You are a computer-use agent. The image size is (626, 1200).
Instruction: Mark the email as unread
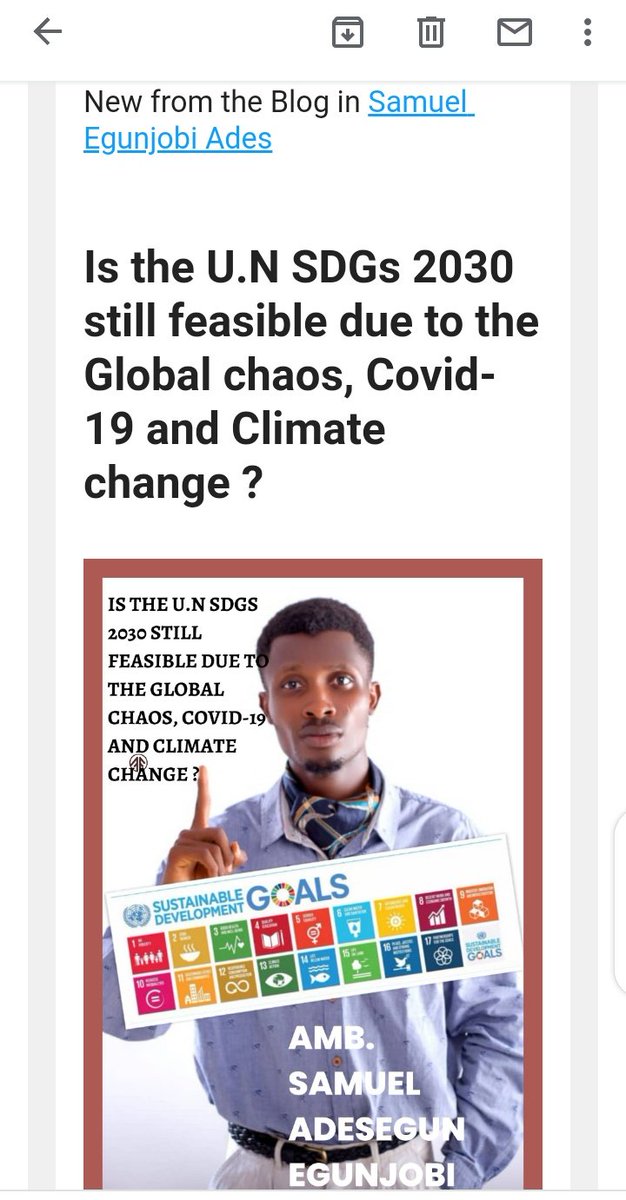(x=514, y=33)
